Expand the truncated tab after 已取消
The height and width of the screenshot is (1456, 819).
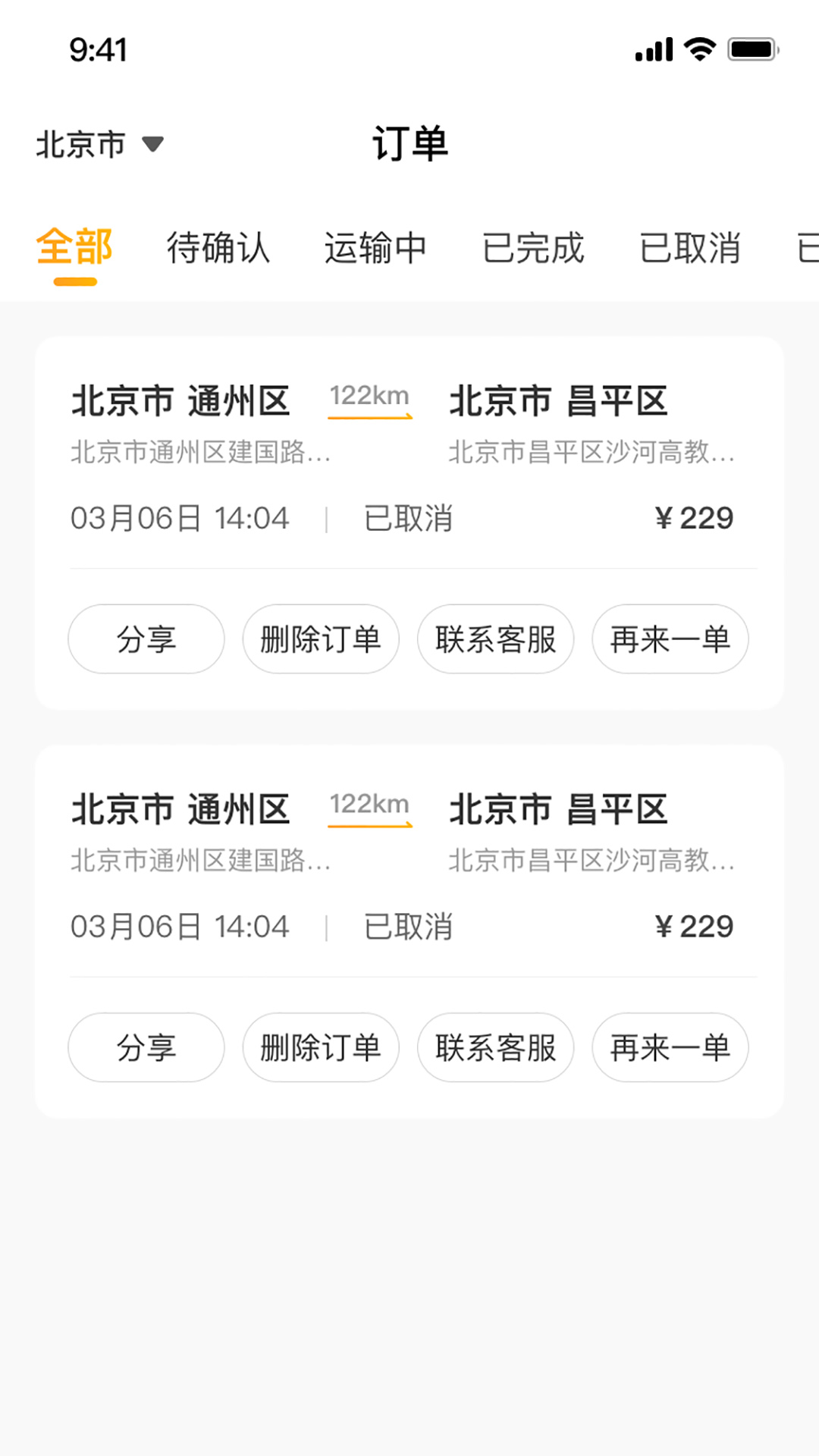coord(805,249)
